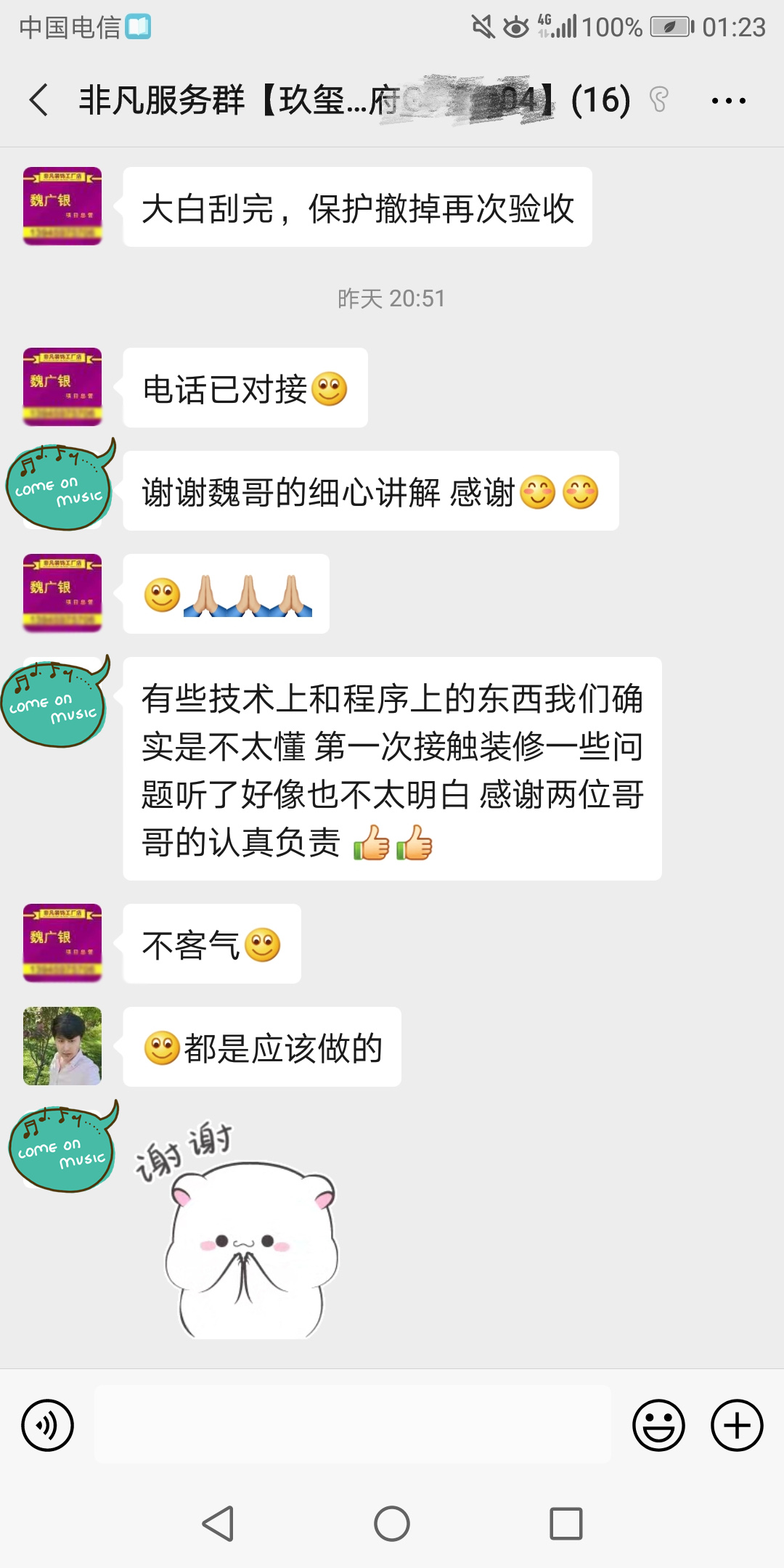
Task: Open 魏广银 avatar beside 不客气 message
Action: pos(62,943)
